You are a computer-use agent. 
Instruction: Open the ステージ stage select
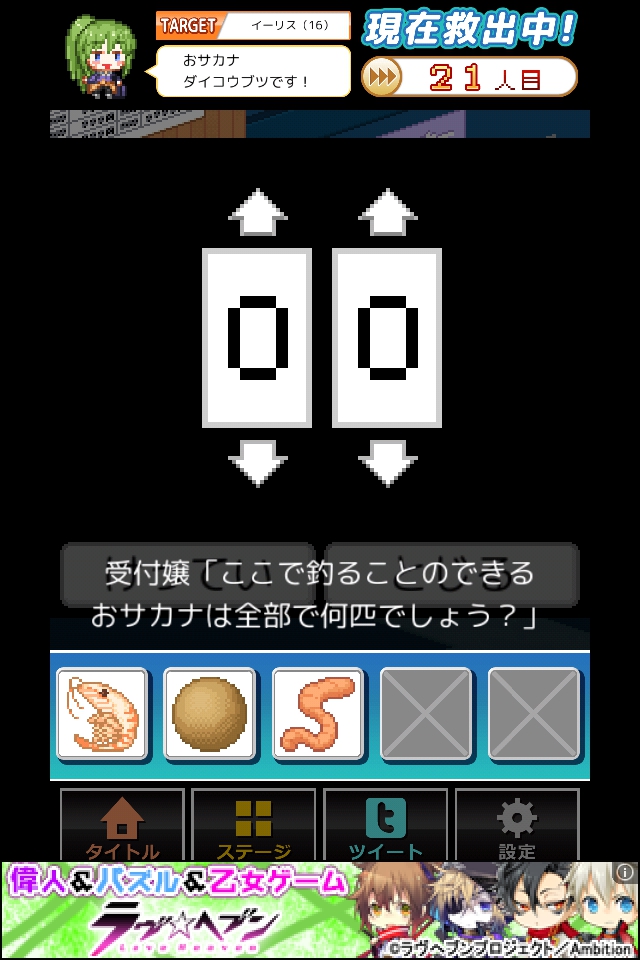[x=254, y=826]
